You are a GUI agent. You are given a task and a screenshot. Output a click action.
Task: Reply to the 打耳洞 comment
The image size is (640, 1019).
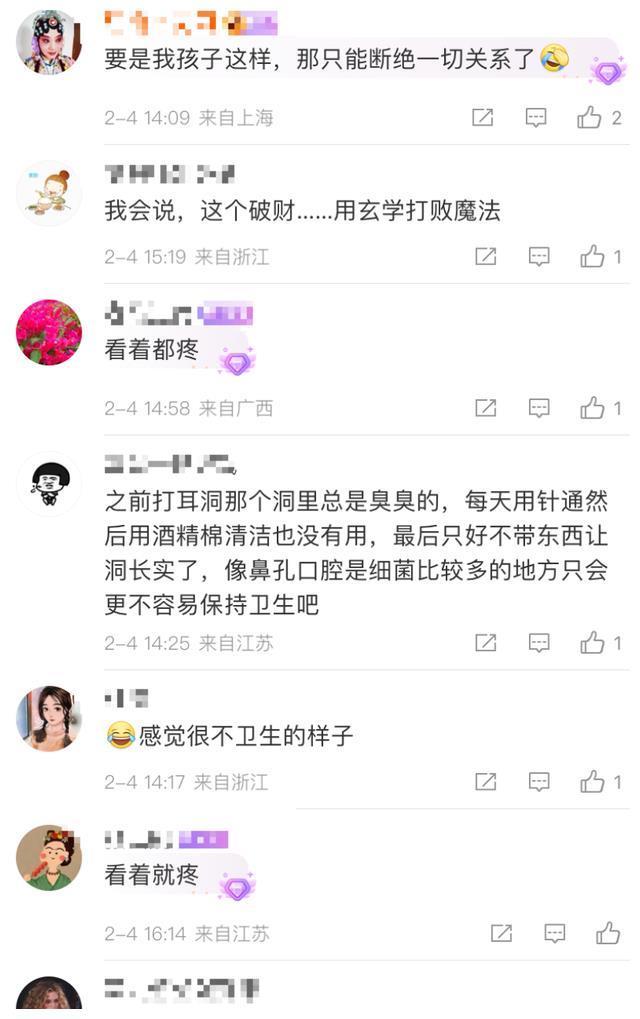point(539,643)
